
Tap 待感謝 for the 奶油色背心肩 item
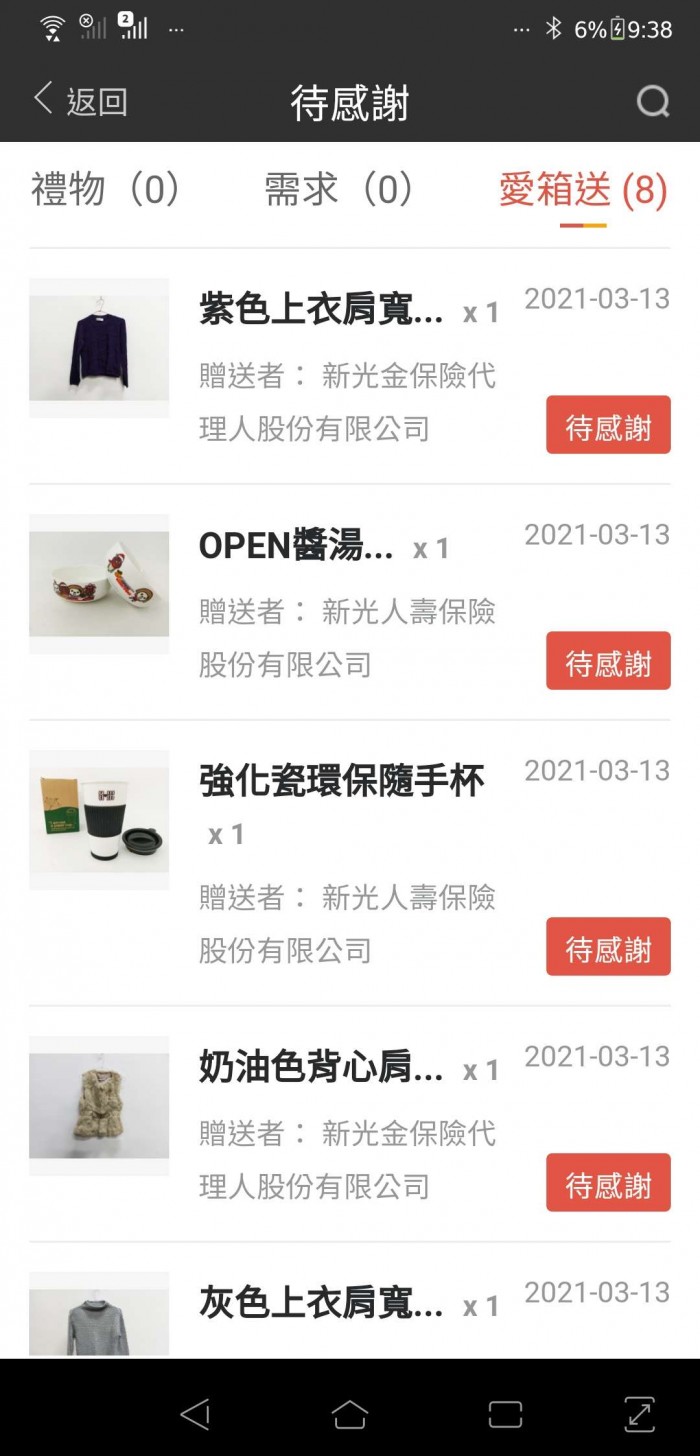click(x=608, y=1184)
